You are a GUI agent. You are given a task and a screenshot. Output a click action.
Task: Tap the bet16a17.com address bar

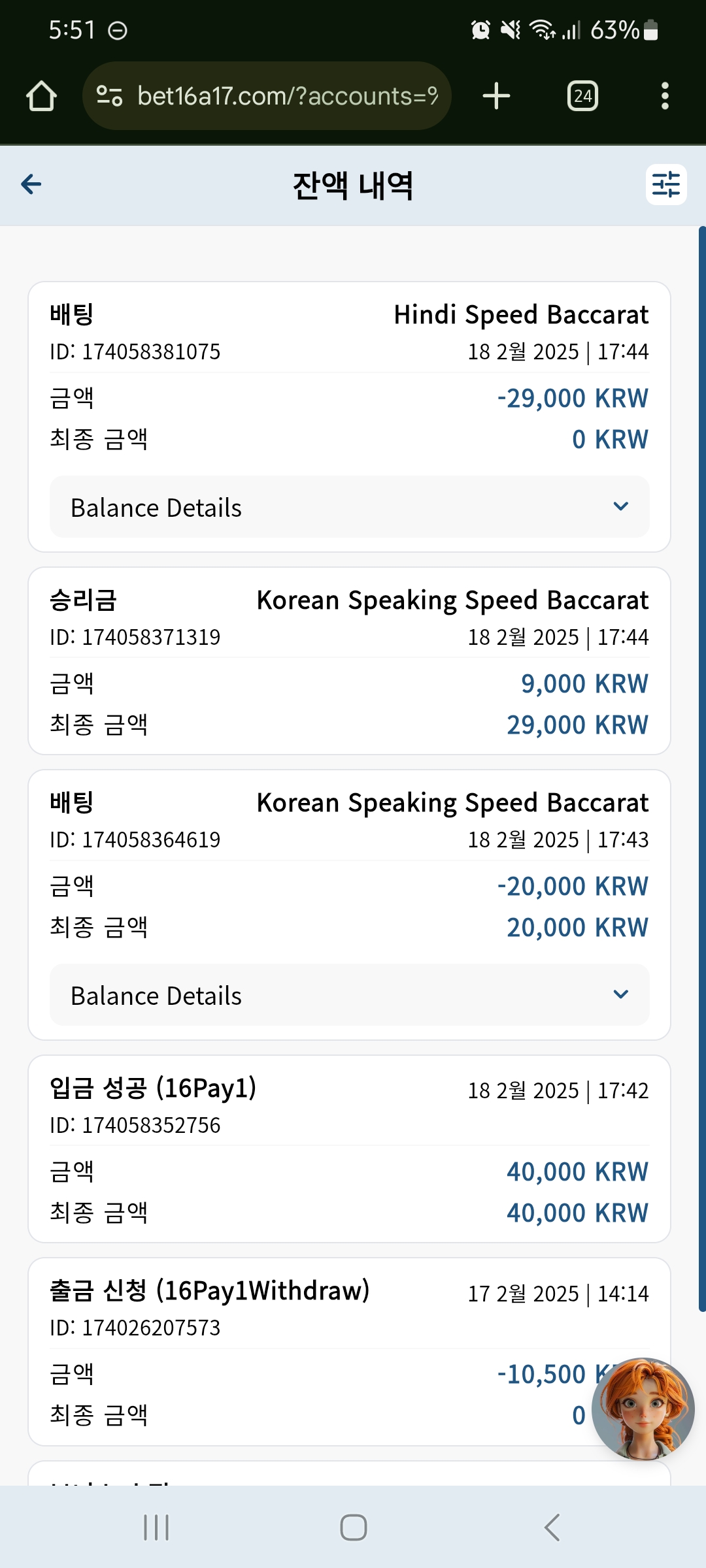click(267, 96)
